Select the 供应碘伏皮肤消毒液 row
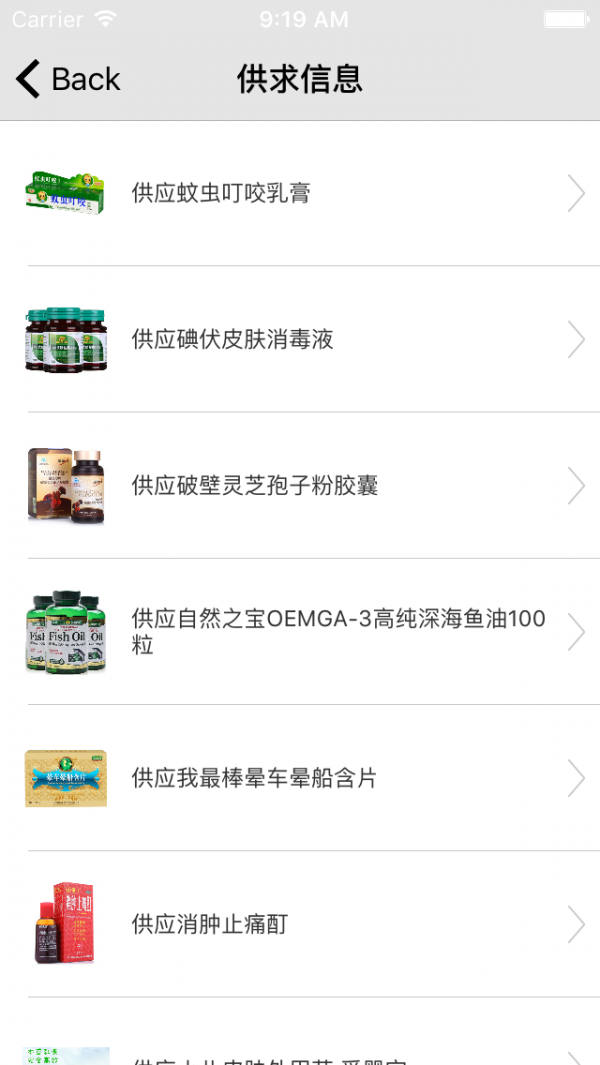The image size is (600, 1065). [x=300, y=339]
